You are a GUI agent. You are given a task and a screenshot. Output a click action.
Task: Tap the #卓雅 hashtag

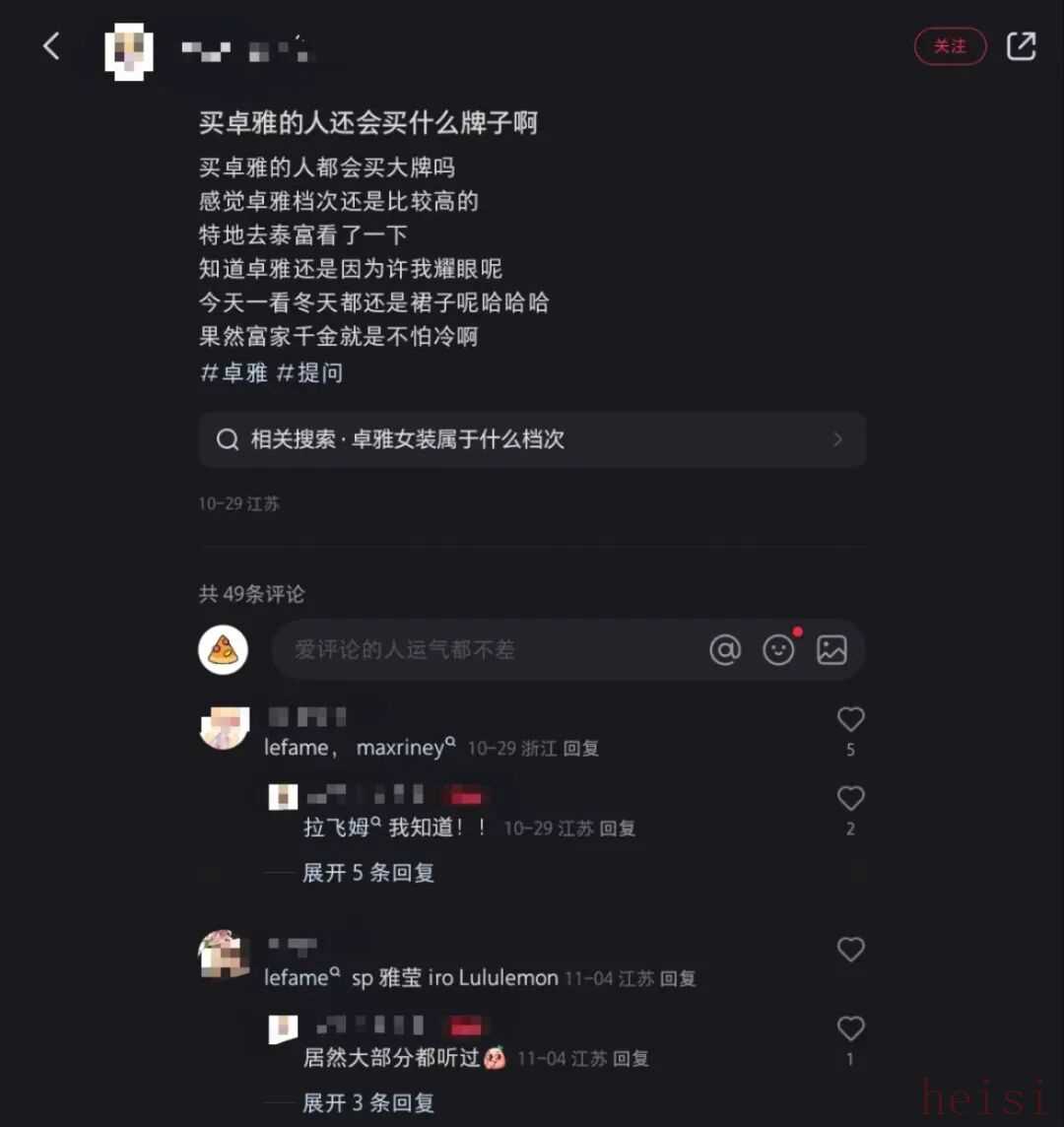233,373
